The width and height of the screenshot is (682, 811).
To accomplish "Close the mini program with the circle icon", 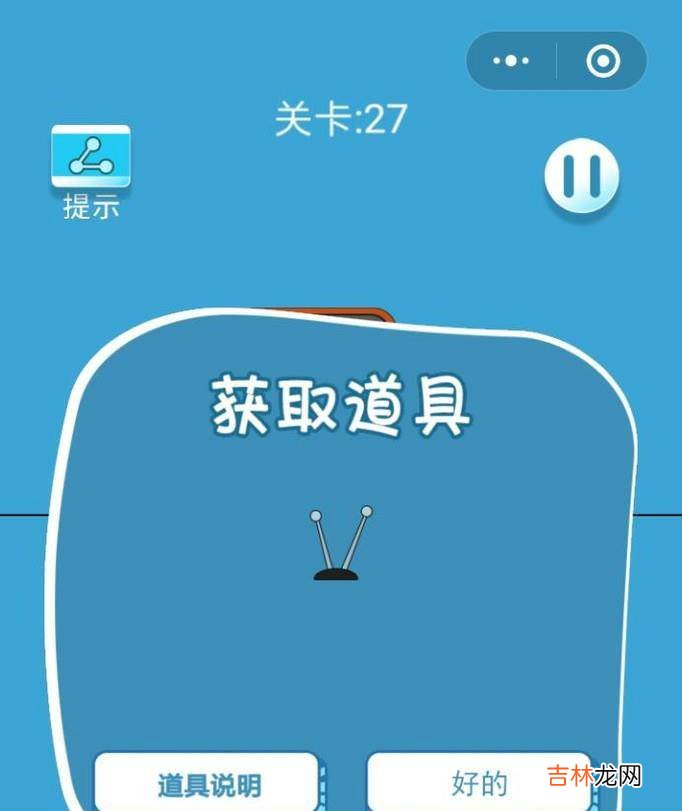I will click(x=602, y=62).
